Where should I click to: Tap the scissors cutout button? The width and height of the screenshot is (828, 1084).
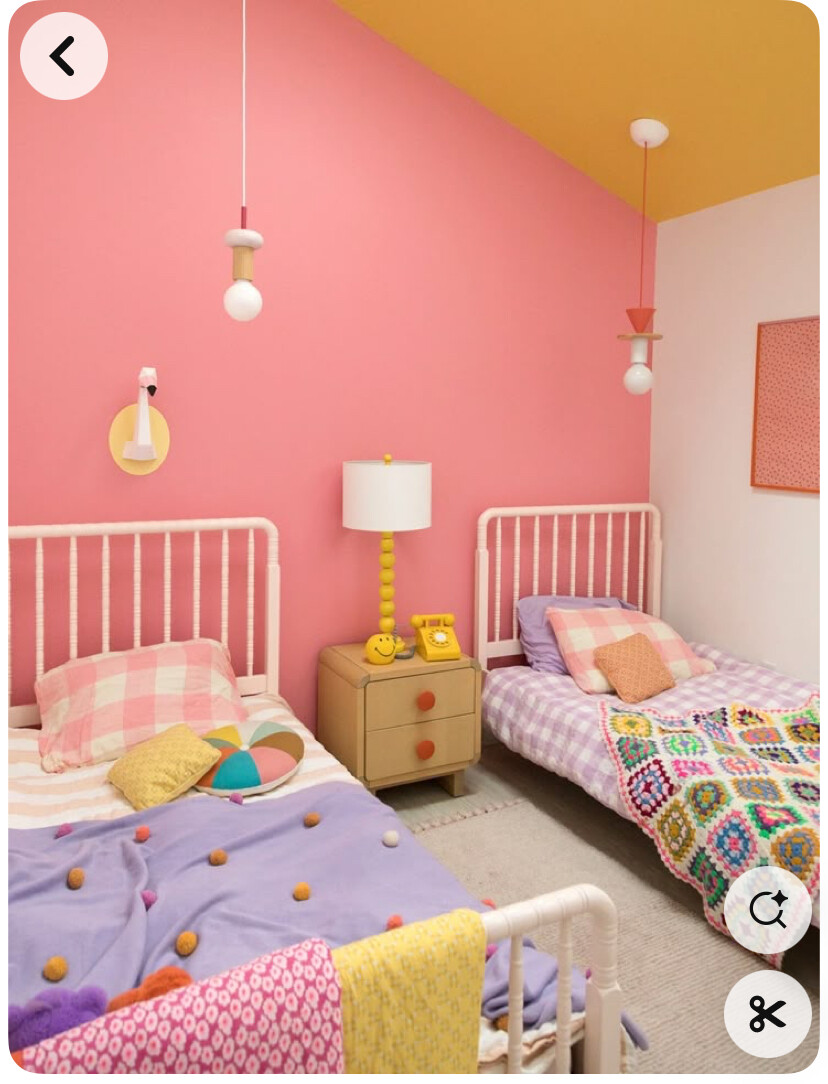767,1013
